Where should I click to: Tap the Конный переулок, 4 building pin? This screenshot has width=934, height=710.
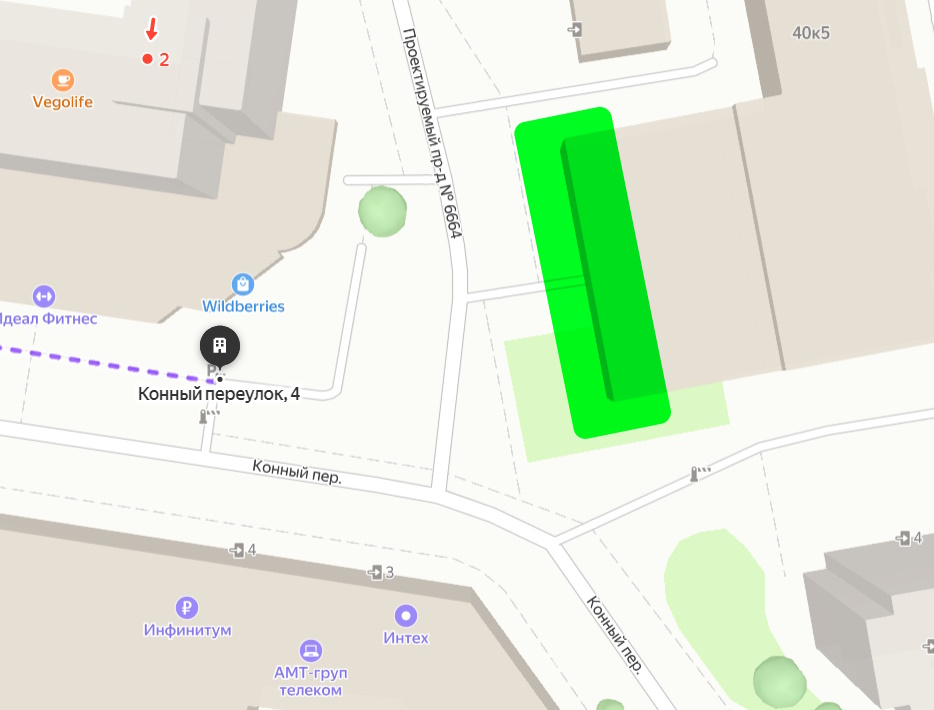[220, 346]
